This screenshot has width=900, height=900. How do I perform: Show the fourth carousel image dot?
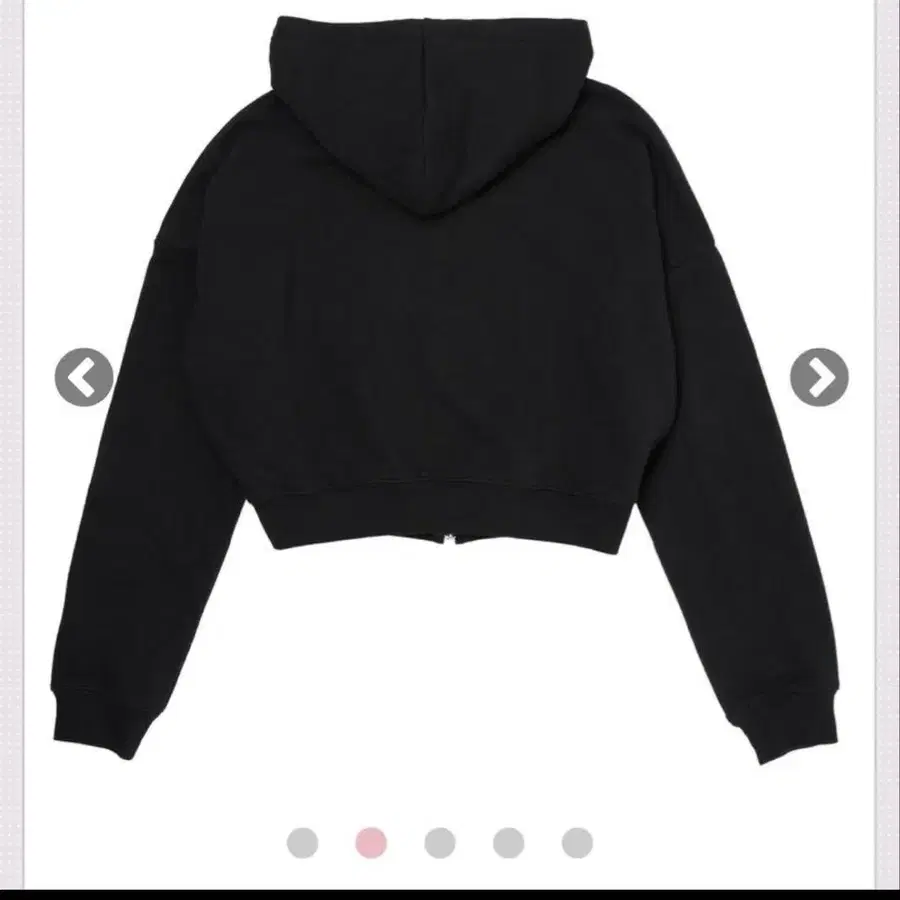(508, 843)
